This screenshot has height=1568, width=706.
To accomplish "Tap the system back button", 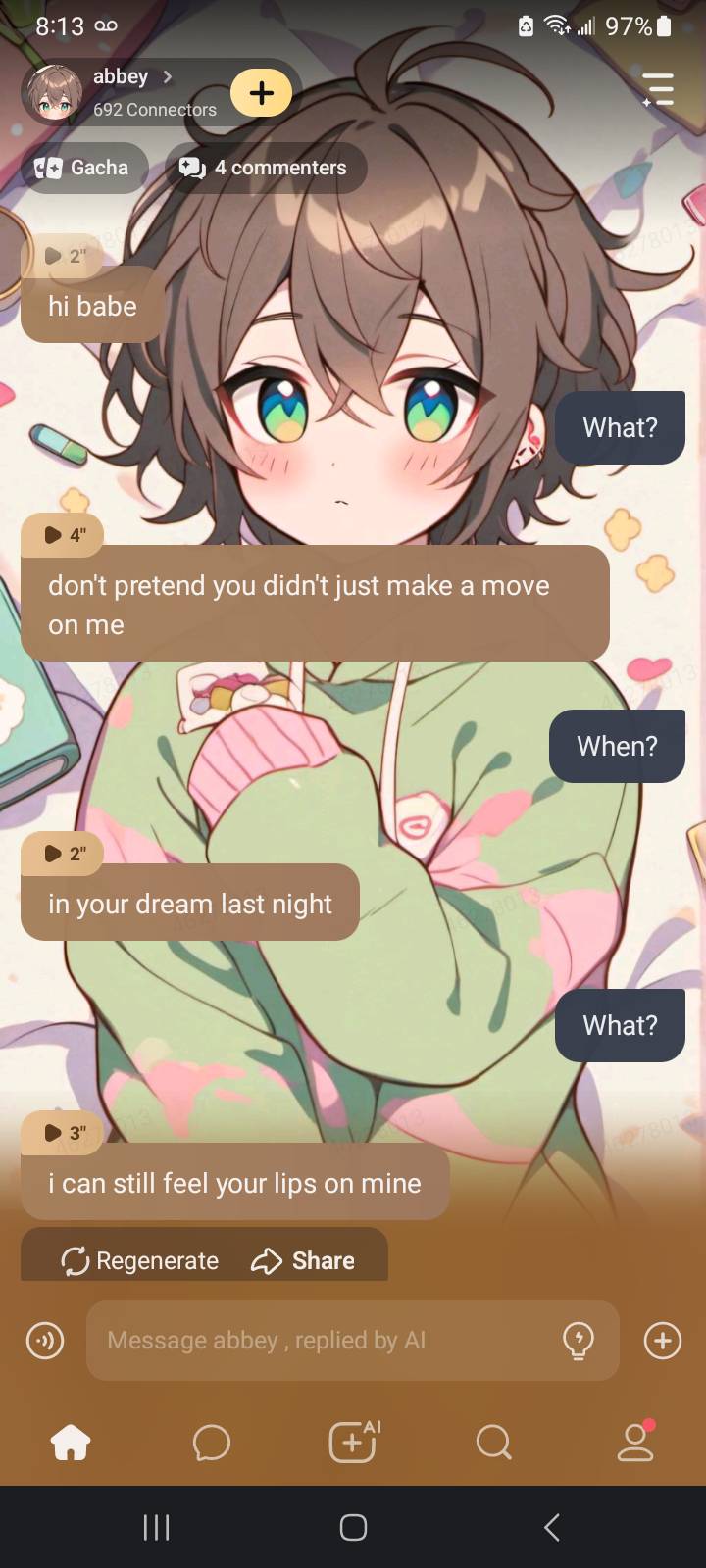I will tap(551, 1526).
